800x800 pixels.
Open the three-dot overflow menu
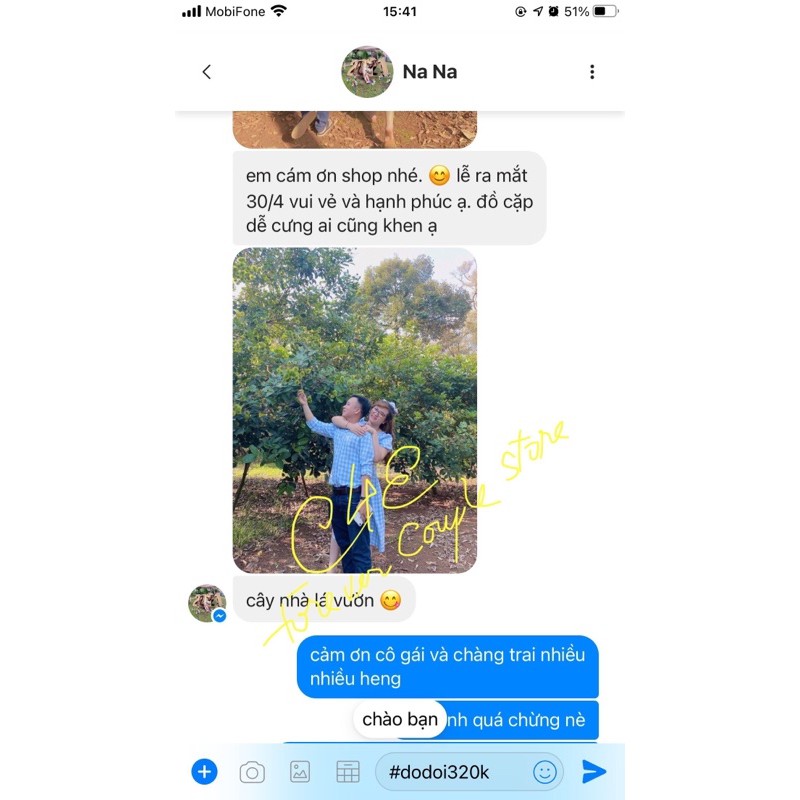[592, 72]
